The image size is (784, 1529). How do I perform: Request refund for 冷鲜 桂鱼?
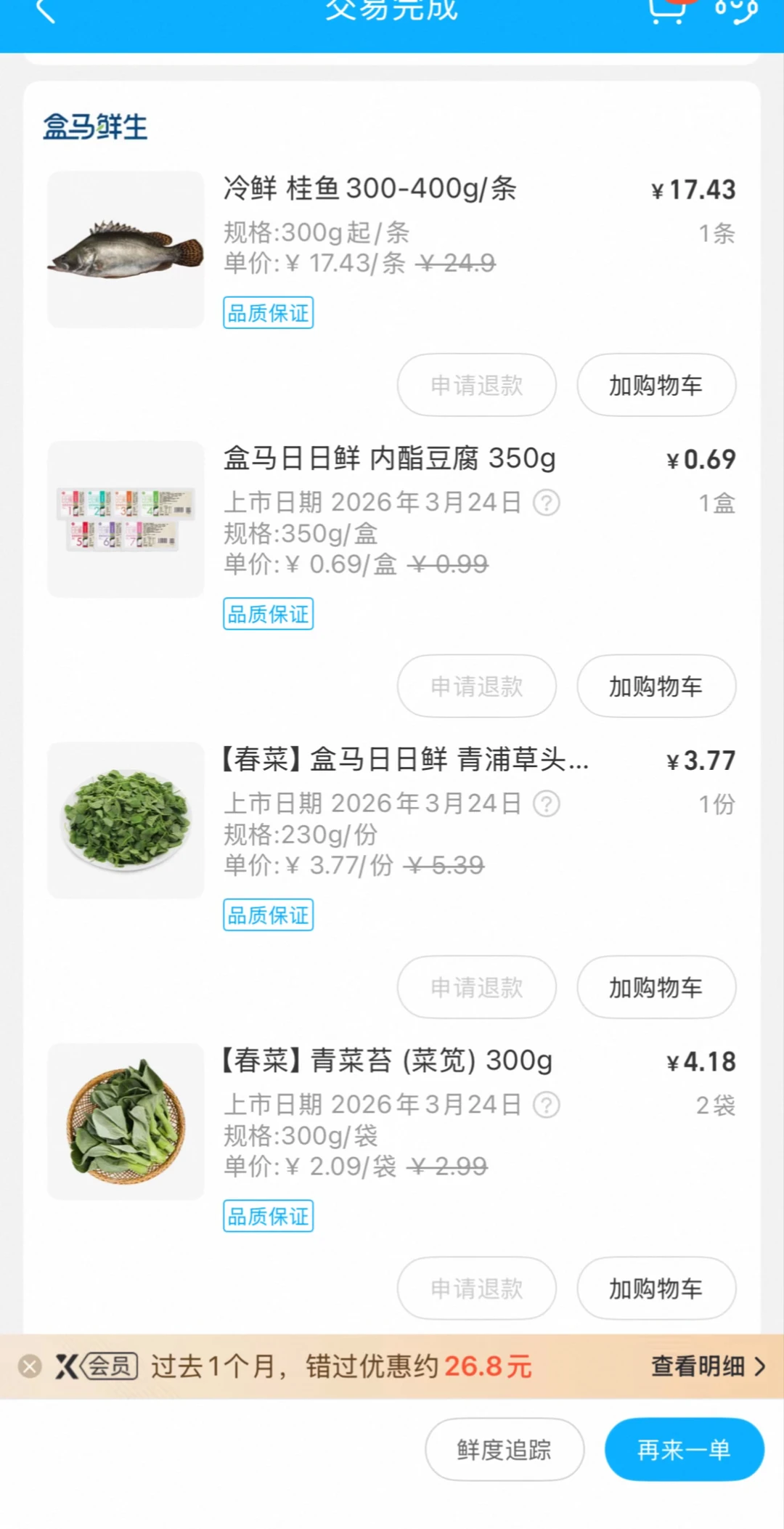point(476,385)
